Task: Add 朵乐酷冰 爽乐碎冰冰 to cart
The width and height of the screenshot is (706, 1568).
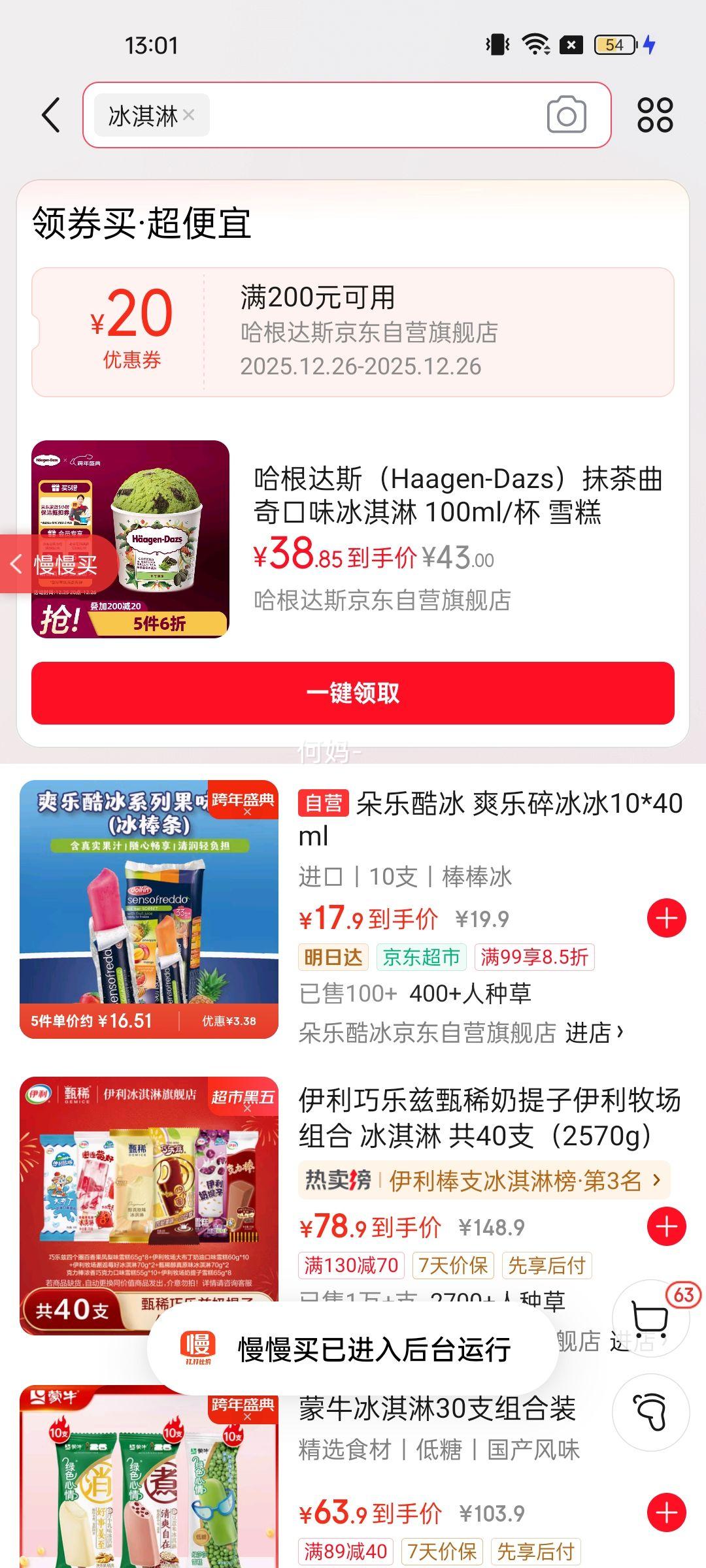Action: [666, 918]
